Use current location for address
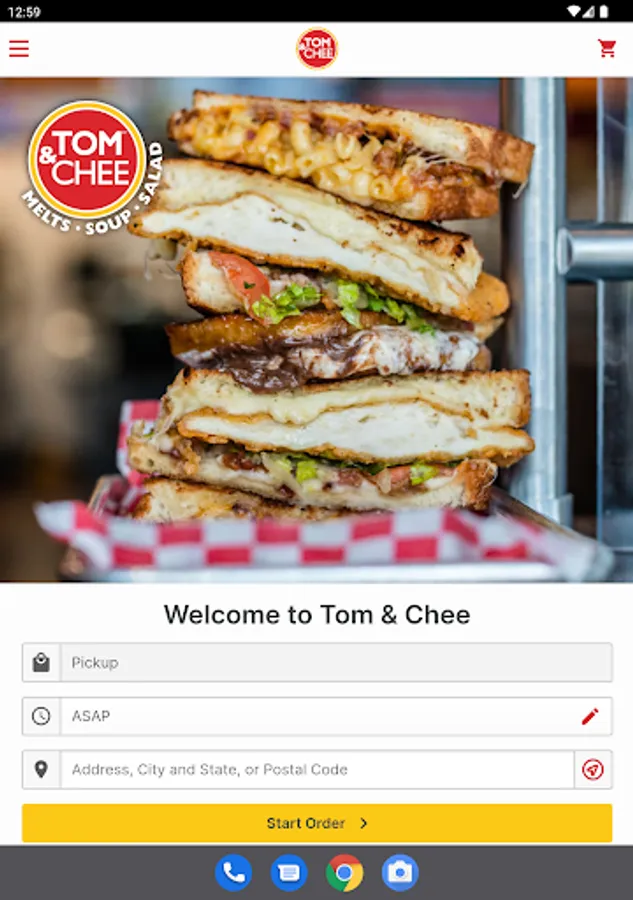The width and height of the screenshot is (633, 900). [x=593, y=770]
